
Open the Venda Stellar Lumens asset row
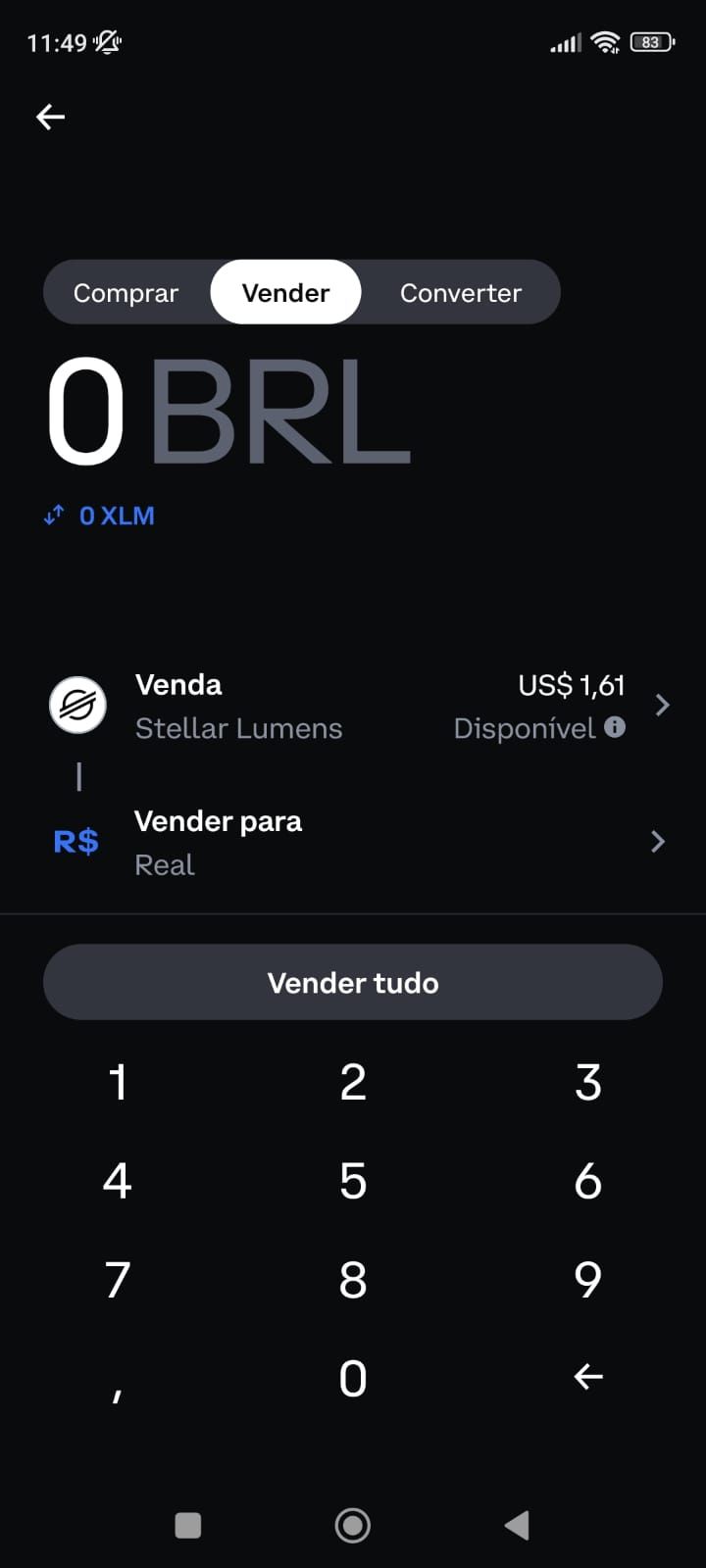coord(353,706)
